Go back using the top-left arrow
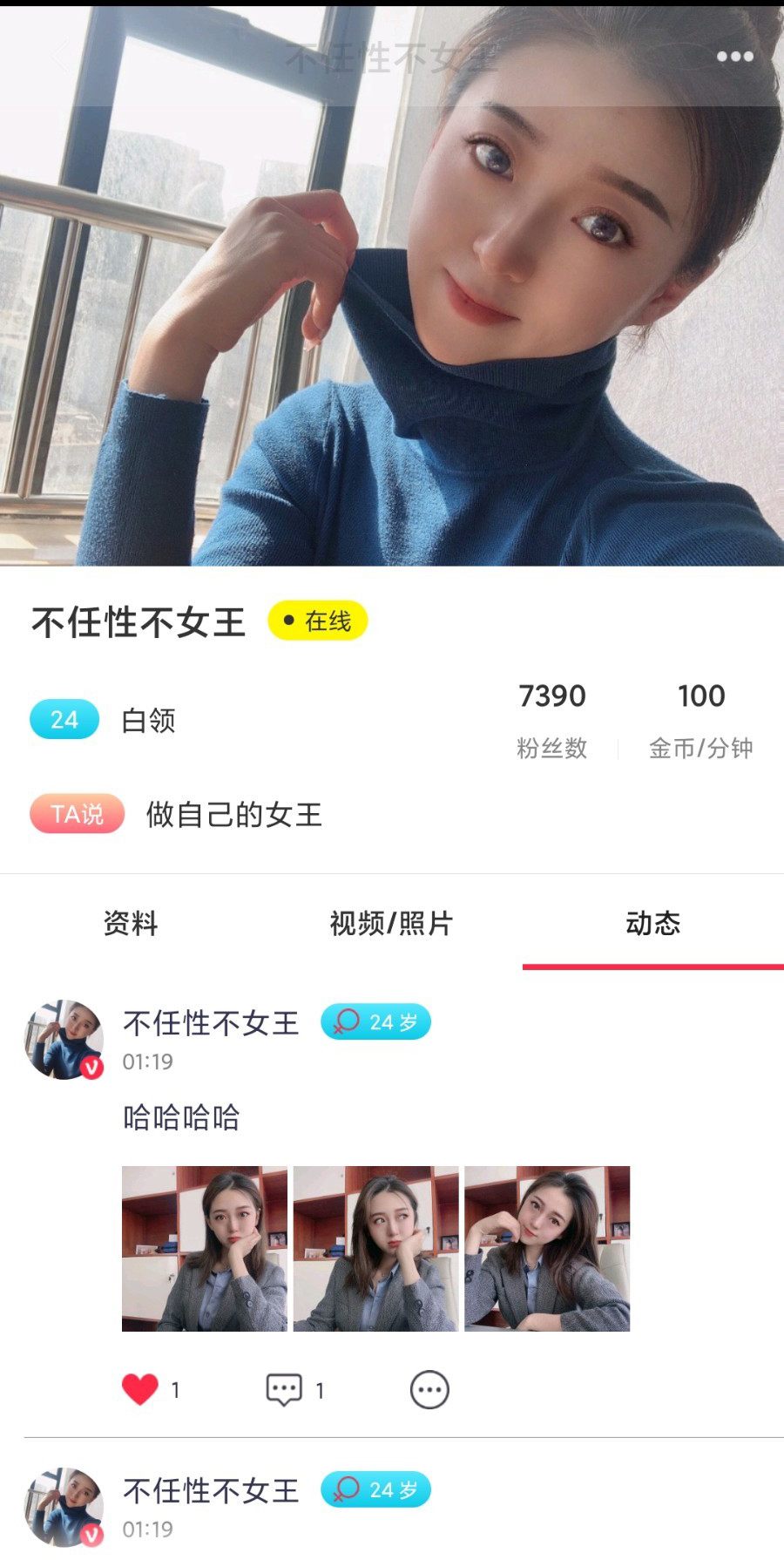This screenshot has height=1560, width=784. pyautogui.click(x=61, y=58)
